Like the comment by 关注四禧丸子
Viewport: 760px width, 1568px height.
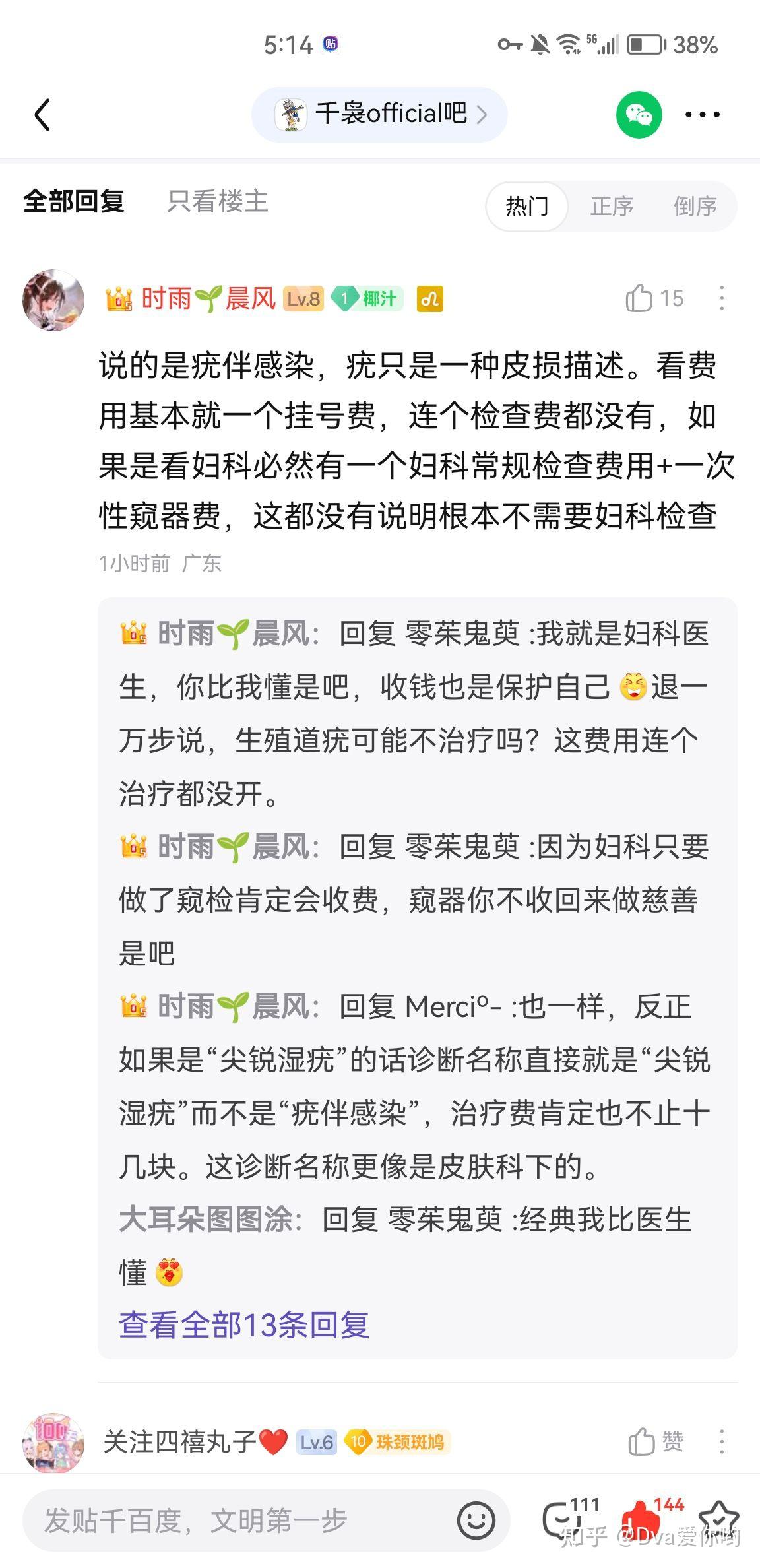655,1441
